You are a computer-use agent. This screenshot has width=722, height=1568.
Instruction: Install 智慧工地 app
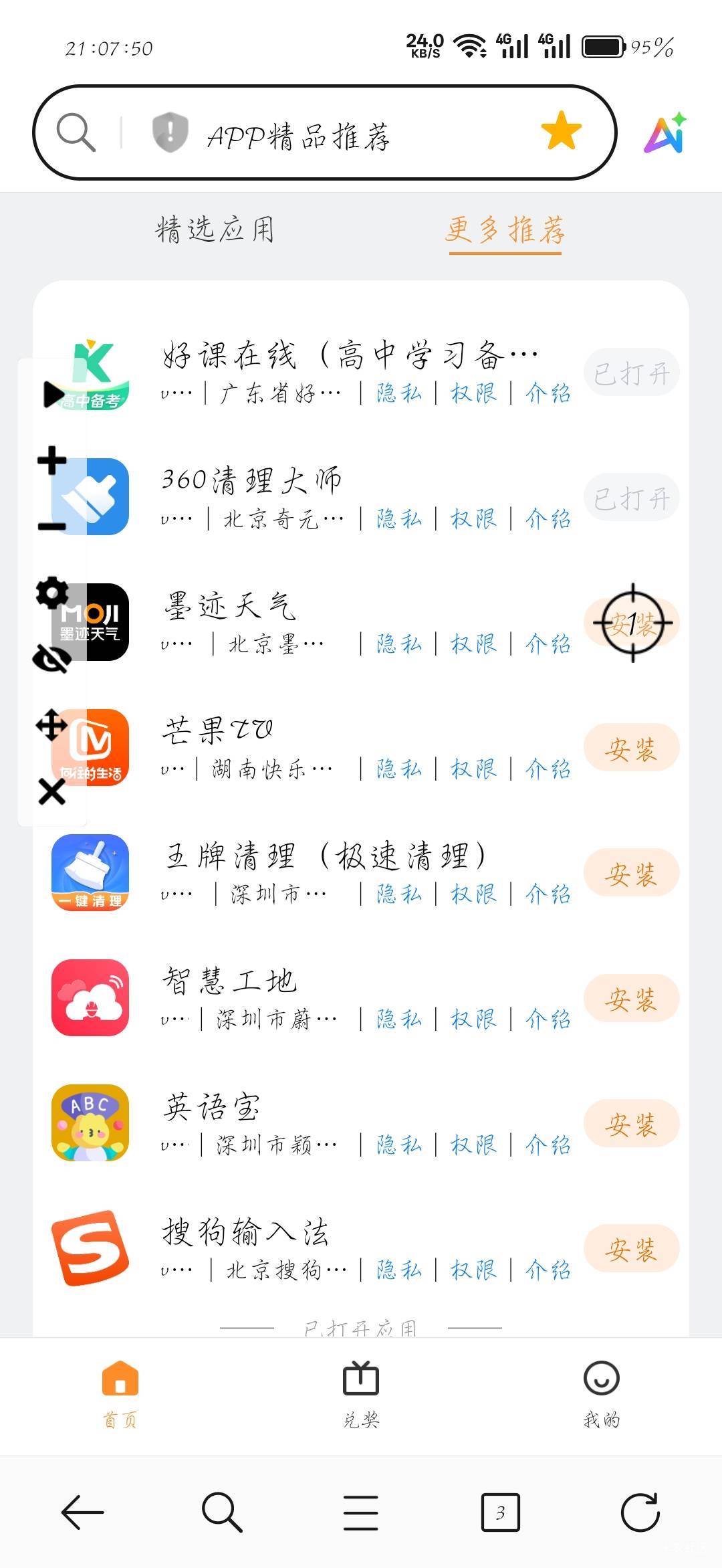click(x=632, y=999)
